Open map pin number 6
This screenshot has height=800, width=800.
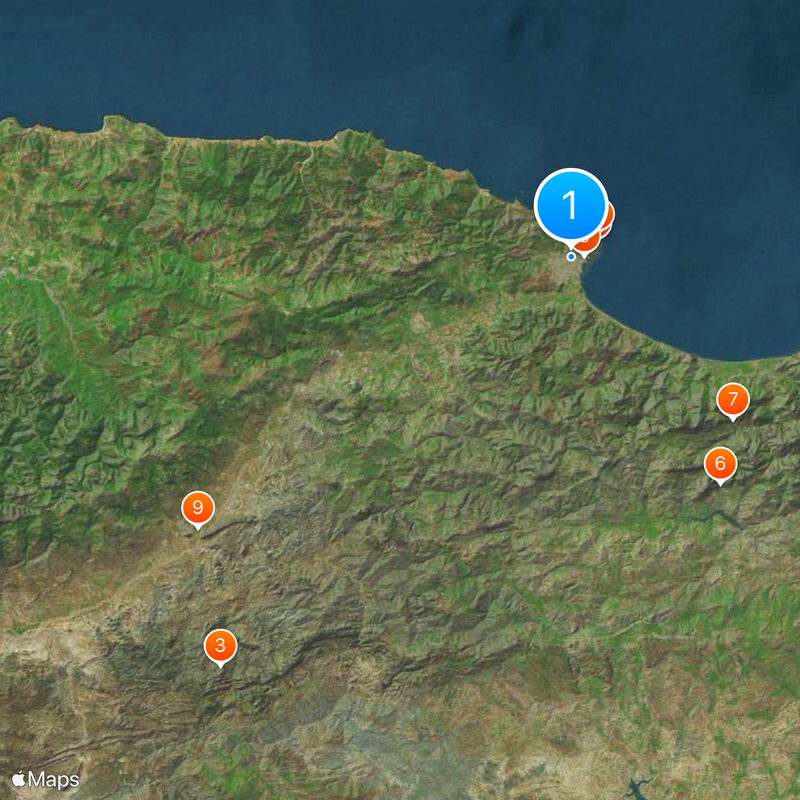pos(719,464)
